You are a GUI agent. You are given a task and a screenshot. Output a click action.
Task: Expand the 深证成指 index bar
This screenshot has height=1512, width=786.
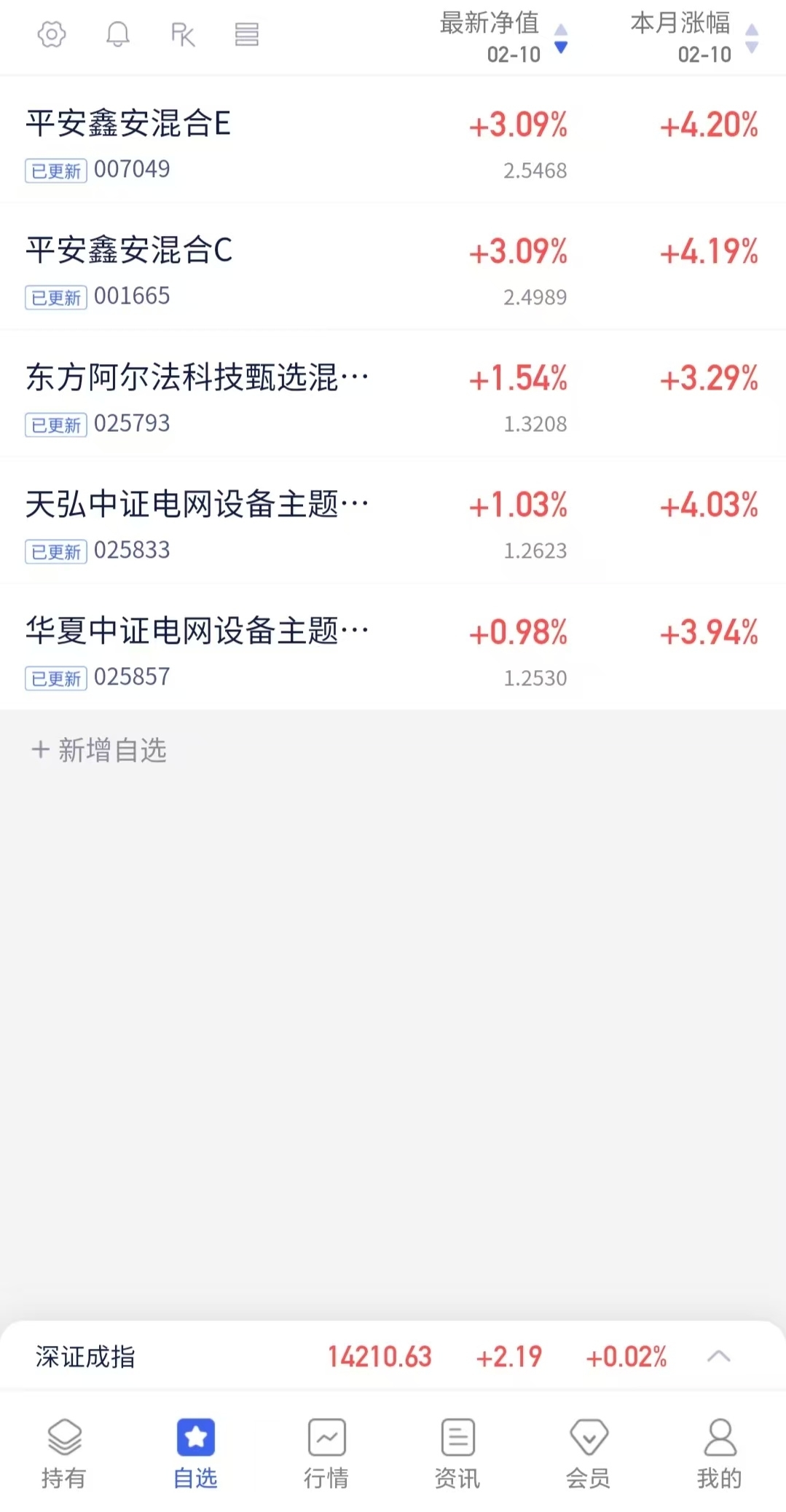(718, 1356)
